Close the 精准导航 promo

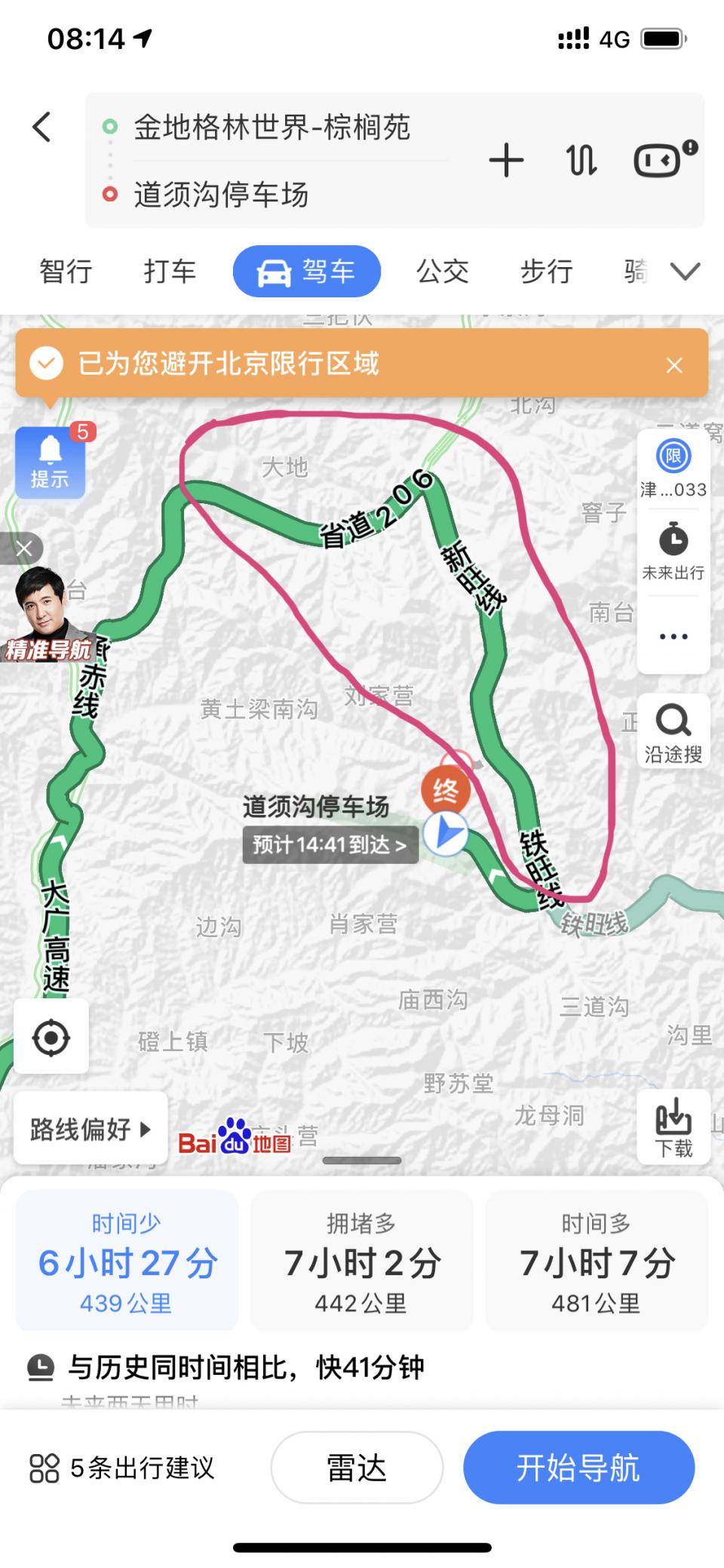(24, 549)
